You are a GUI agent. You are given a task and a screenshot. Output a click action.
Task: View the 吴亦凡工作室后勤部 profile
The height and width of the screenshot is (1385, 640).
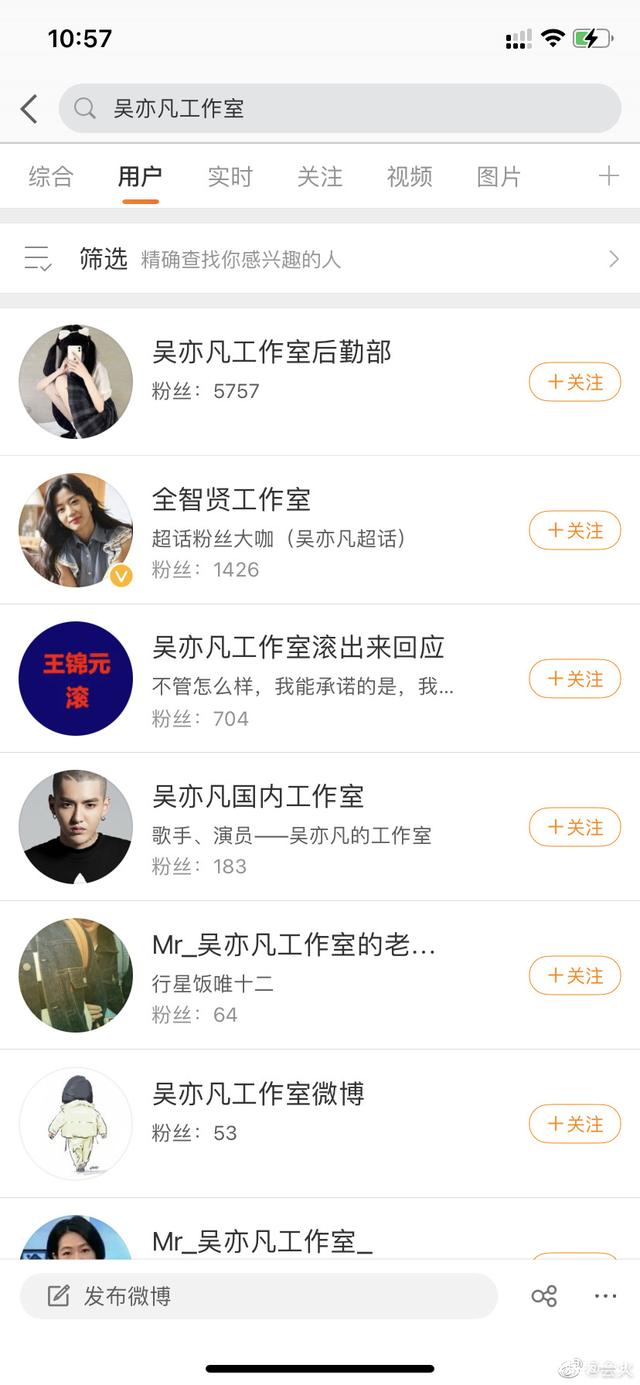pyautogui.click(x=272, y=352)
